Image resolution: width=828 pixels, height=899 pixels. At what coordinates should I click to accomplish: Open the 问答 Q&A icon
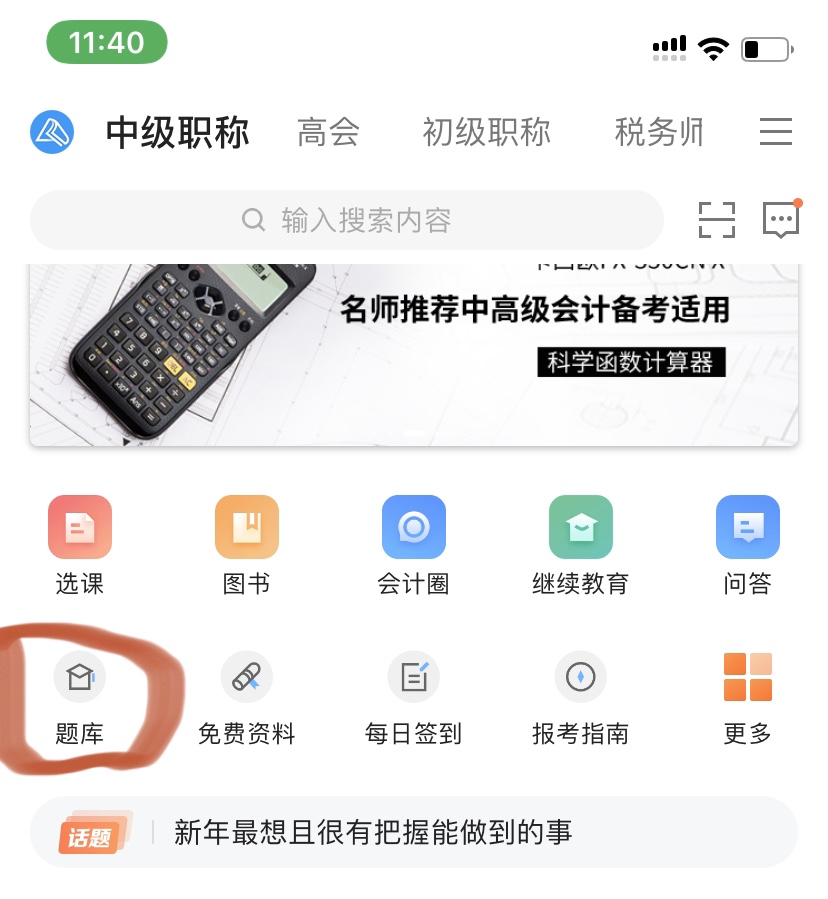pos(747,526)
